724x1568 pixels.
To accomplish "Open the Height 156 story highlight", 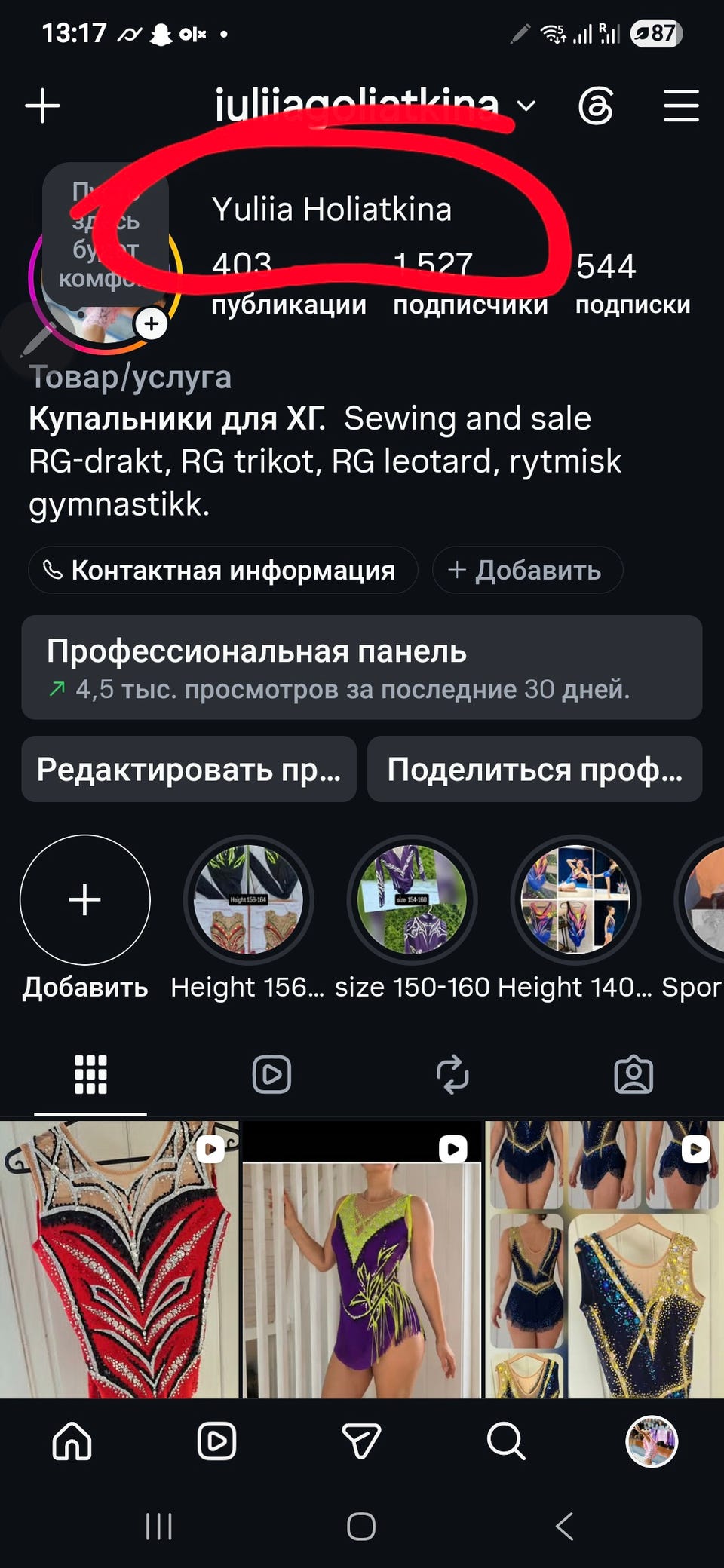I will click(248, 900).
